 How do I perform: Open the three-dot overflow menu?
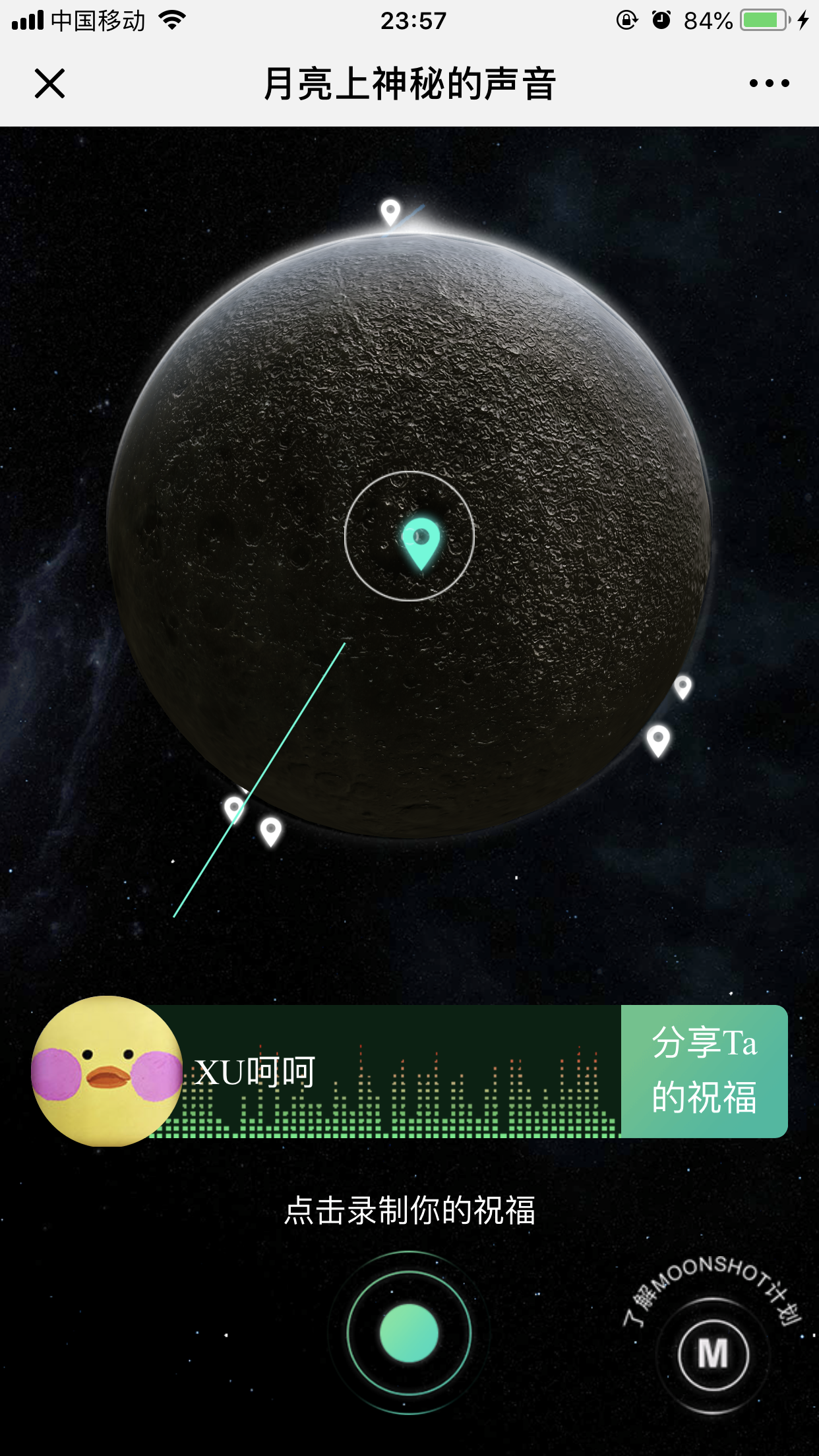pyautogui.click(x=769, y=84)
